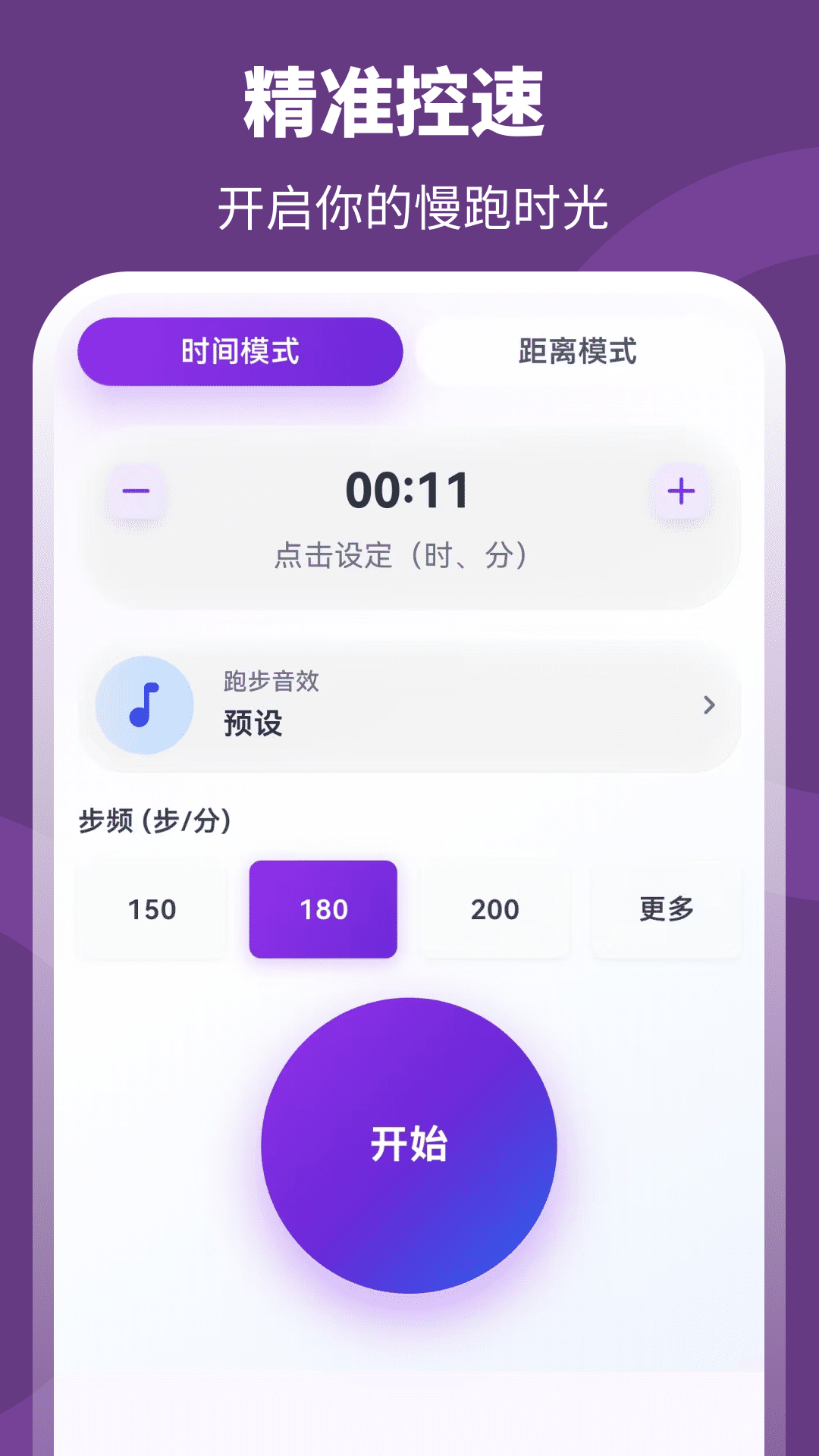Adjust time using the stepper plus control
819x1456 pixels.
(x=682, y=491)
